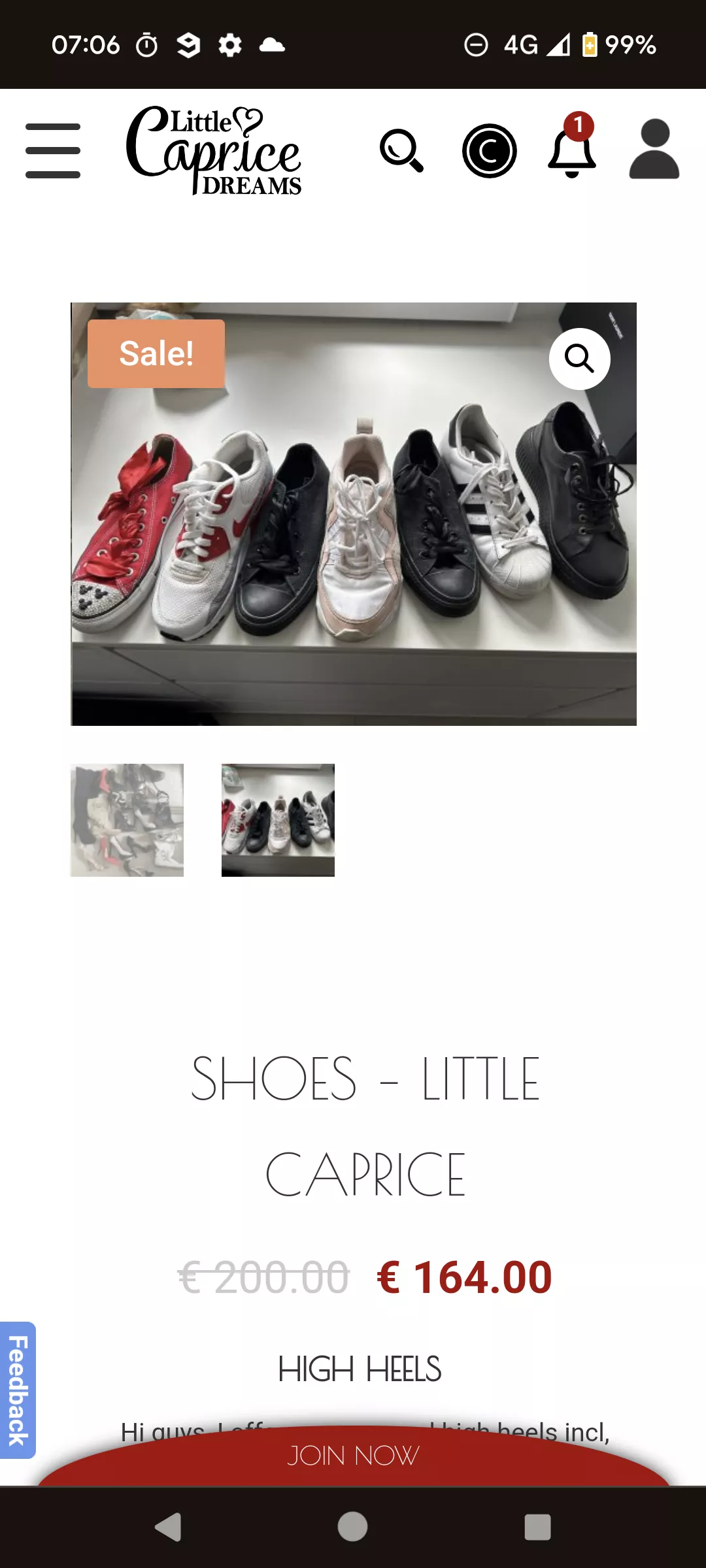Tap the Little Caprice Dreams logo

pos(214,150)
